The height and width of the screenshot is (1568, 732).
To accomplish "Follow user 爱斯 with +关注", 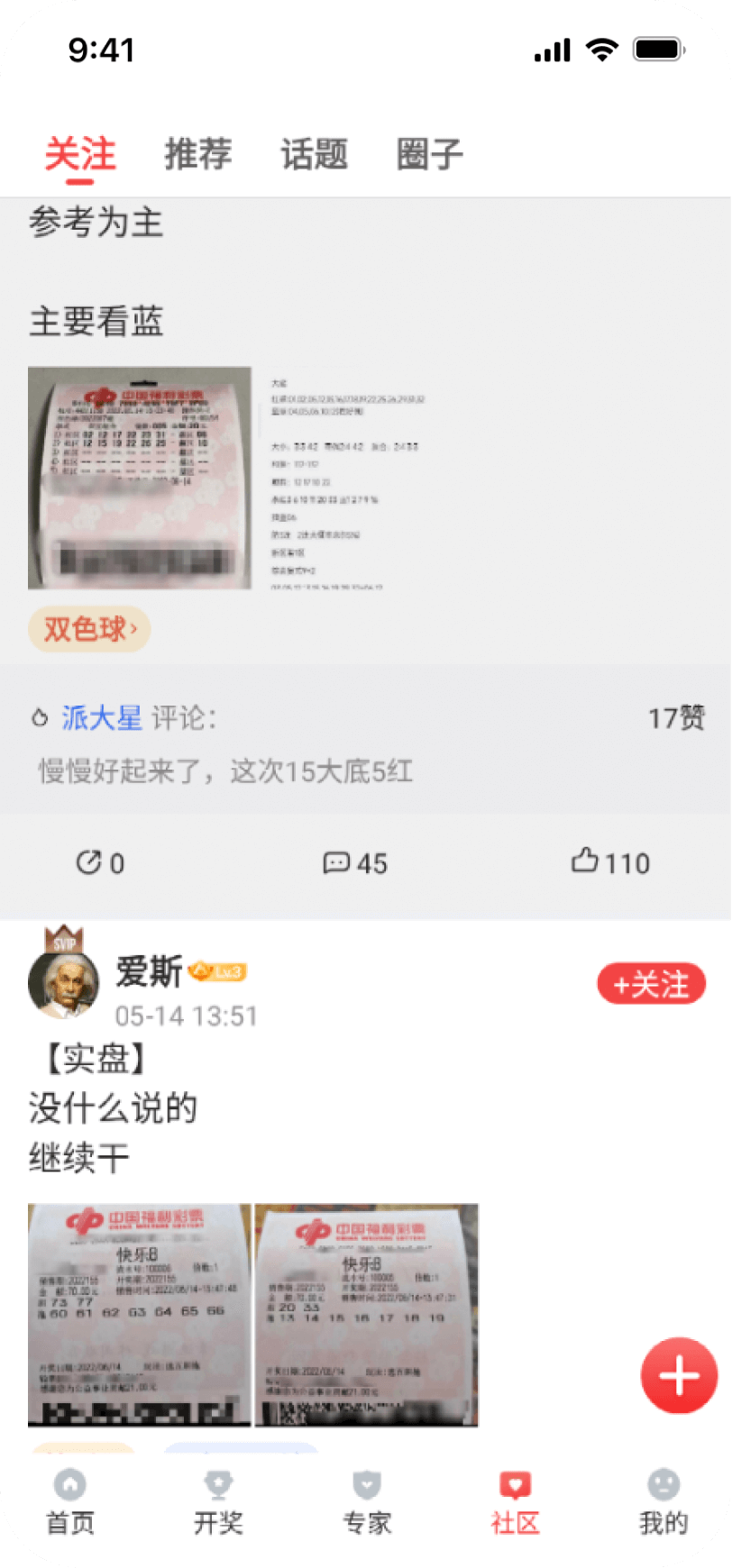I will pyautogui.click(x=651, y=984).
